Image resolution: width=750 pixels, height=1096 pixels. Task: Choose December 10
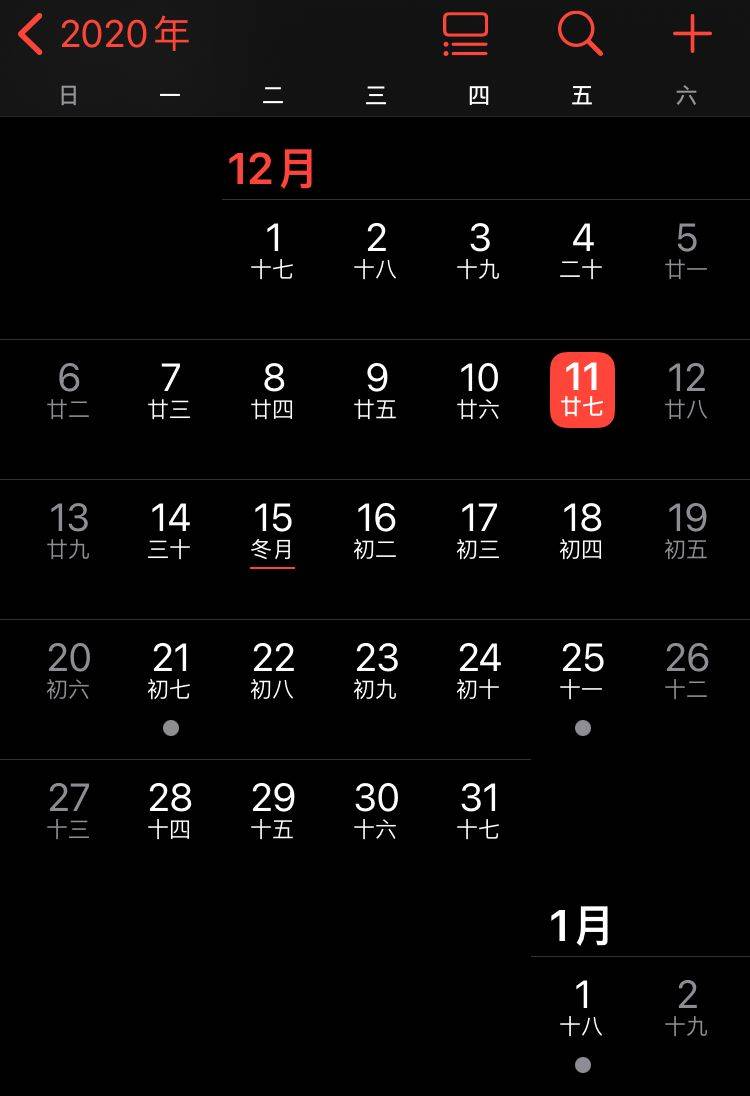pos(479,389)
